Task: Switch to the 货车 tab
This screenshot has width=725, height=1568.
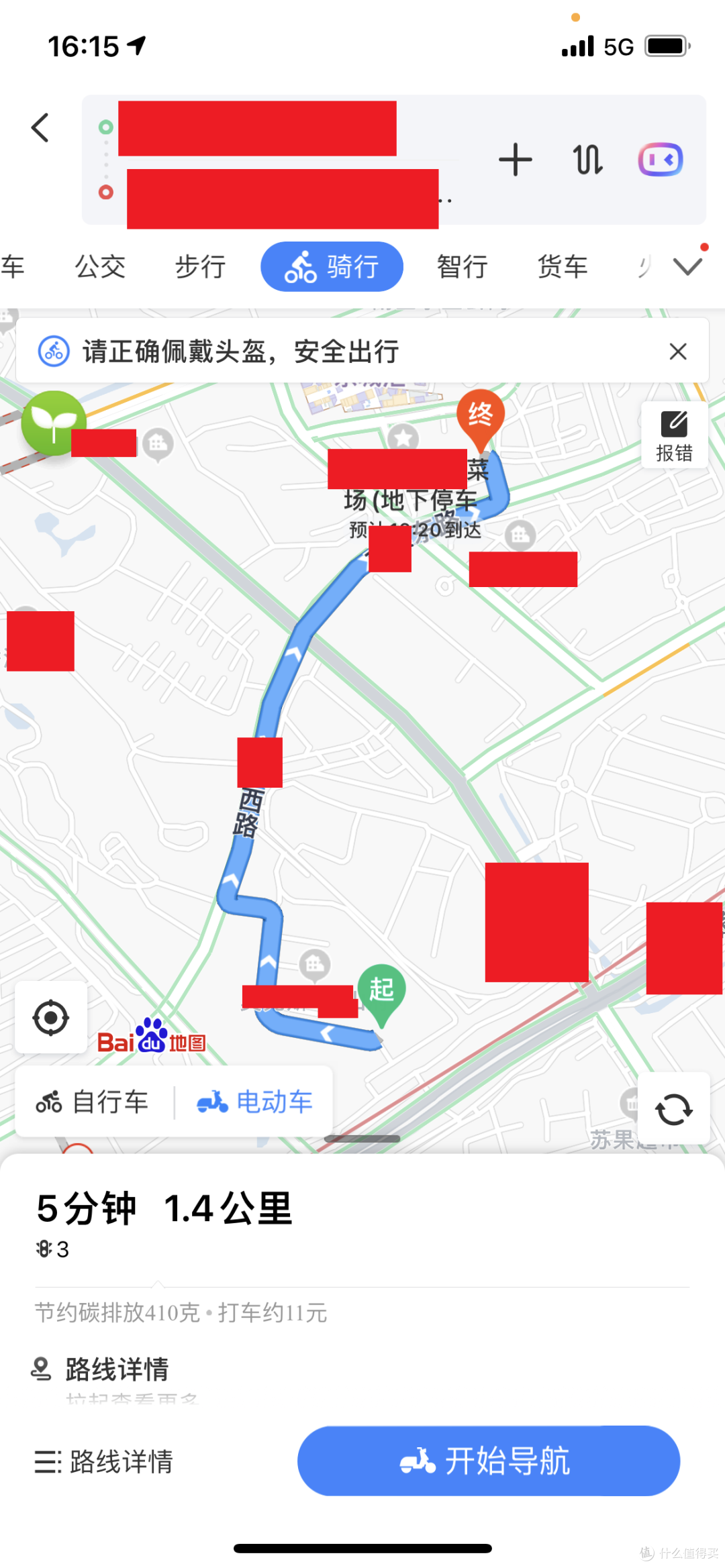Action: [563, 266]
